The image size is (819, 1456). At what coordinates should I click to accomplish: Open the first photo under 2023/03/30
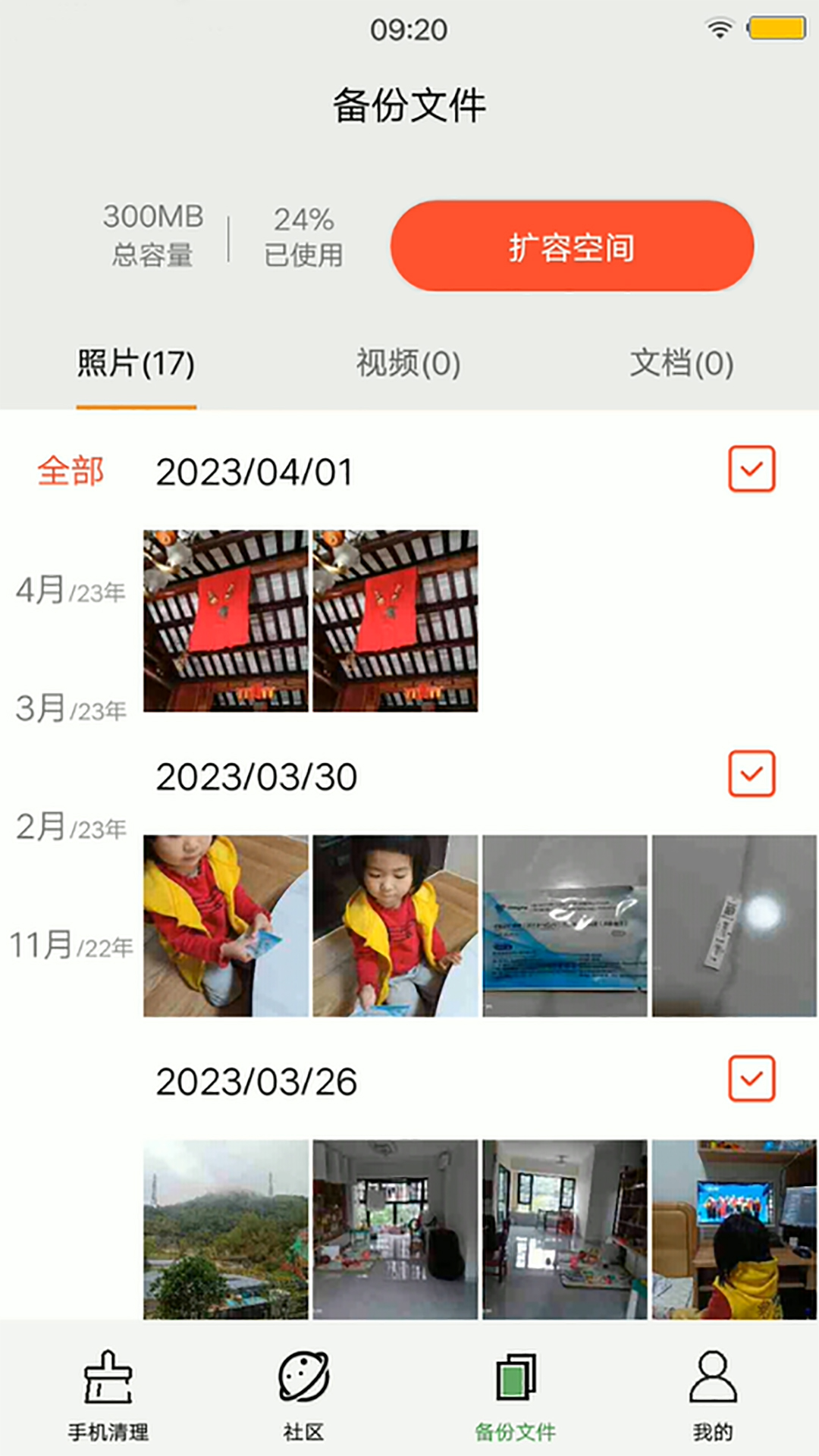[x=226, y=925]
